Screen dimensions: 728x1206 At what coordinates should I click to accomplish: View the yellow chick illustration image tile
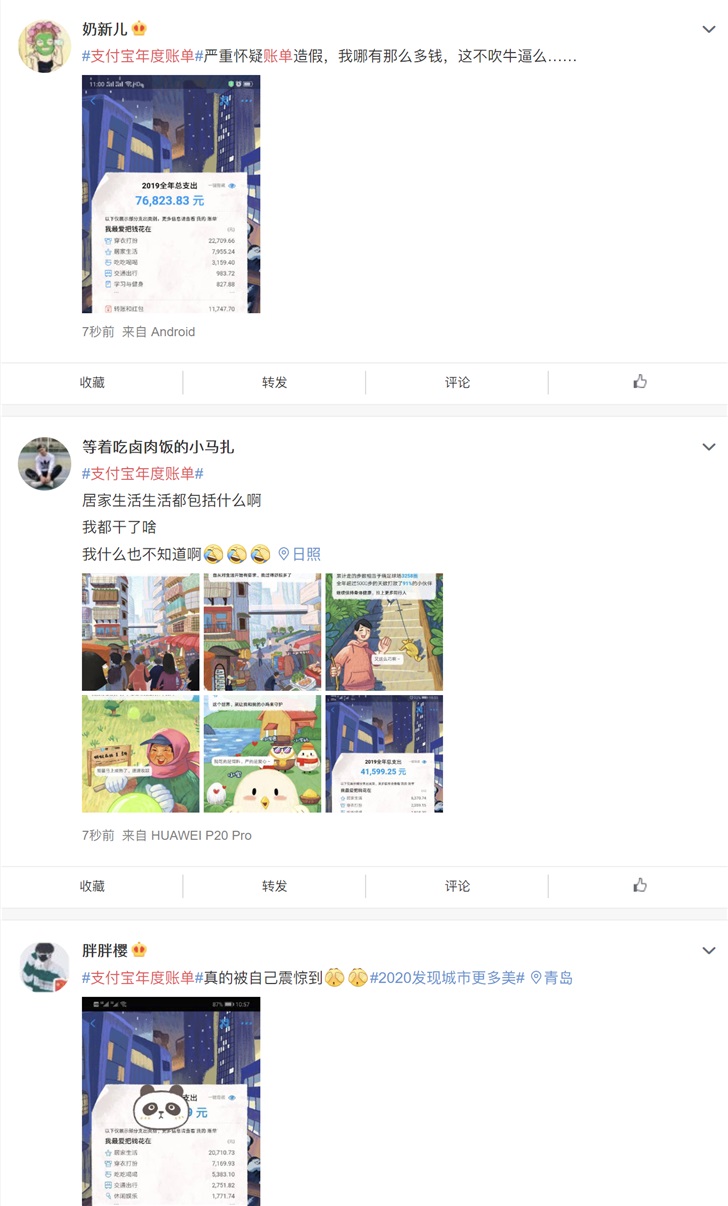coord(262,754)
